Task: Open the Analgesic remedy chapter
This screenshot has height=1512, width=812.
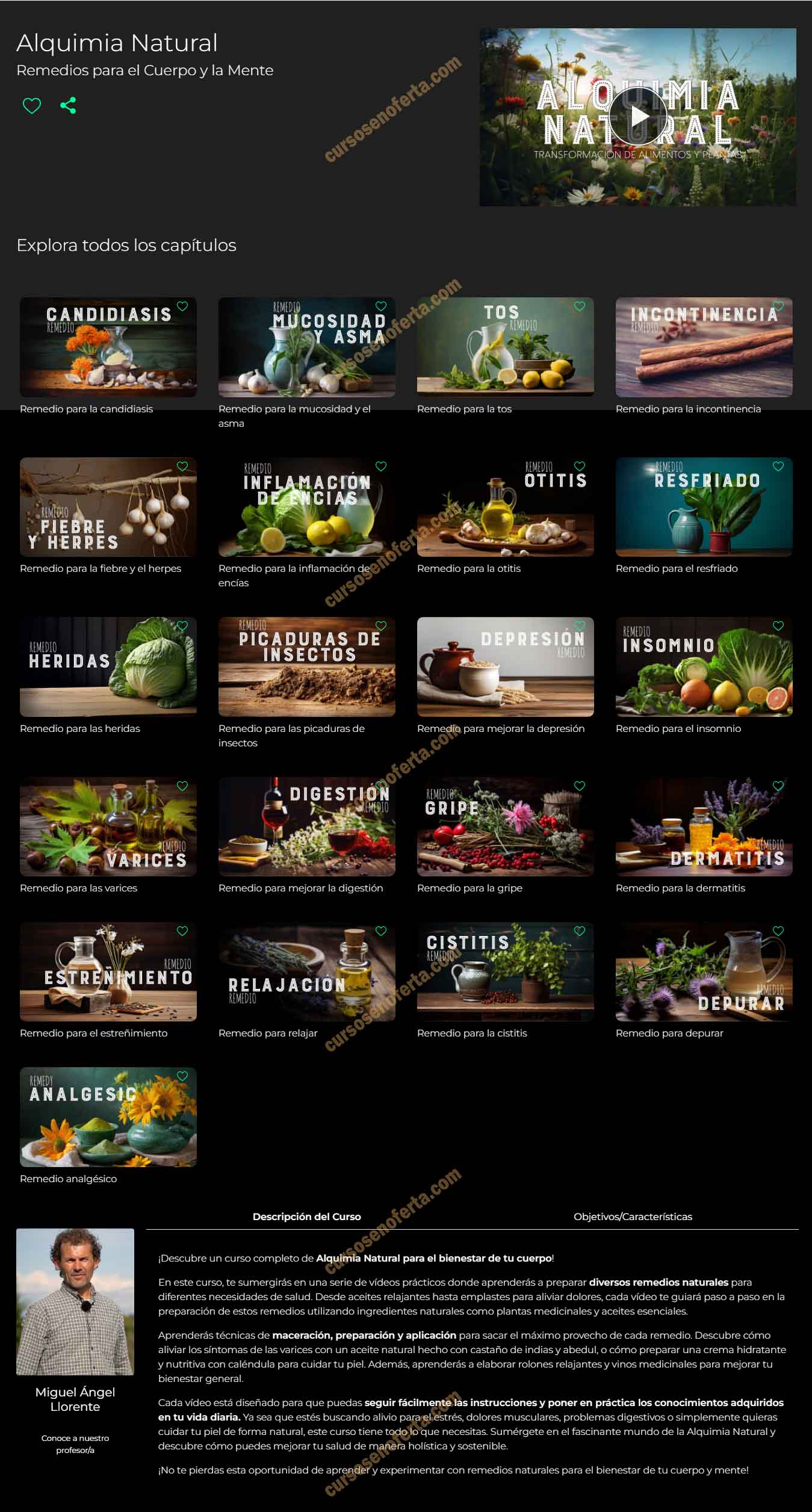Action: [108, 1117]
